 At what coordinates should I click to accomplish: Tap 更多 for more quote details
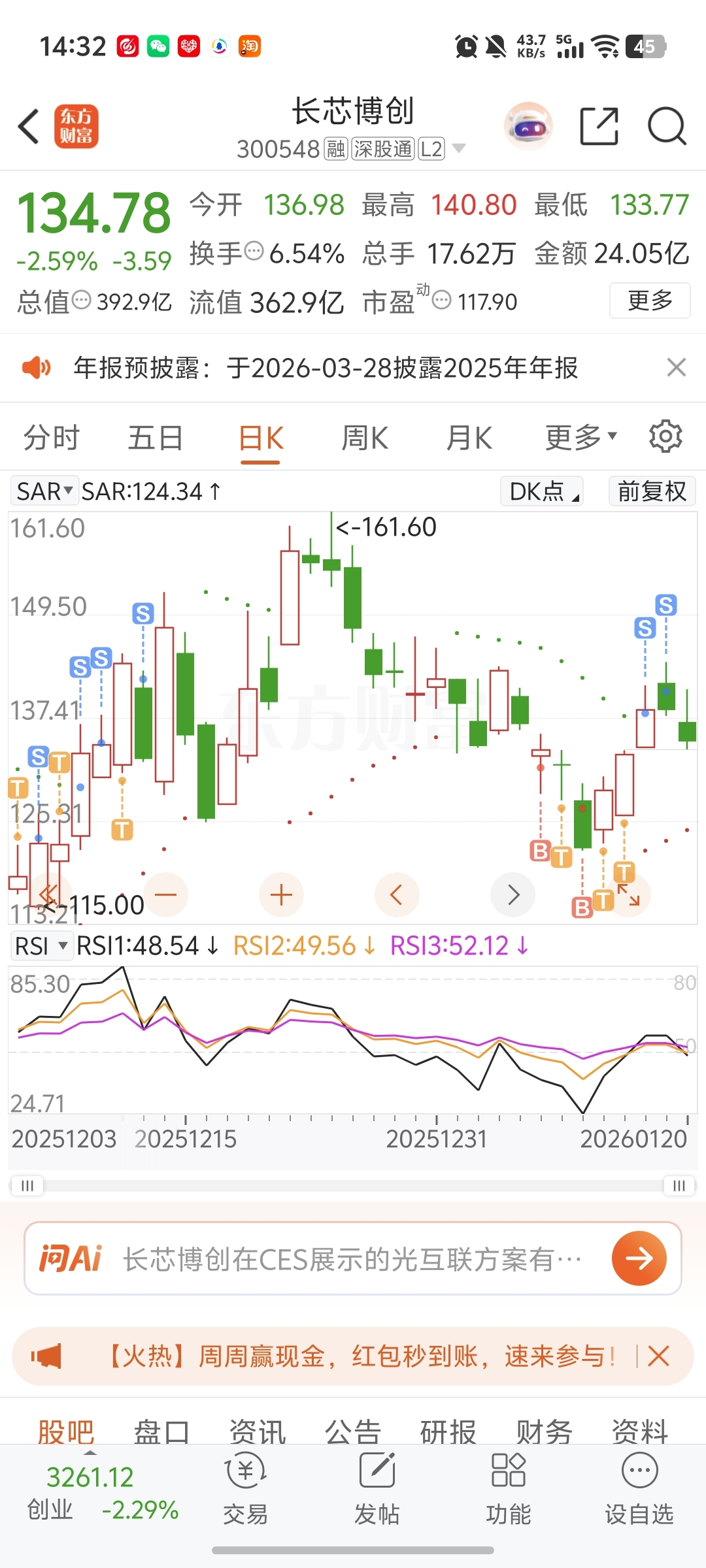tap(649, 301)
